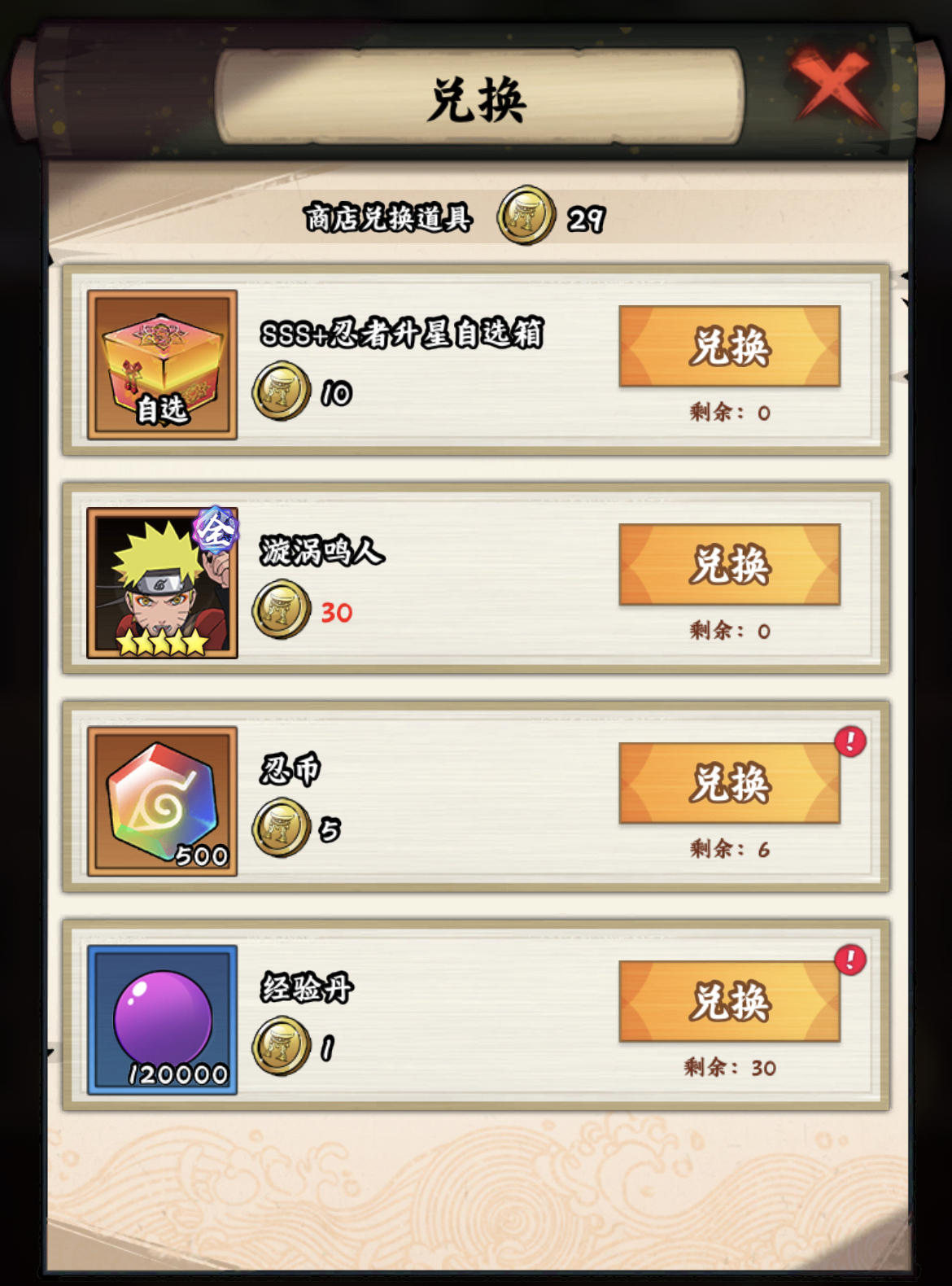This screenshot has height=1286, width=952.
Task: Click the coin icon showing cost 10
Action: (282, 391)
